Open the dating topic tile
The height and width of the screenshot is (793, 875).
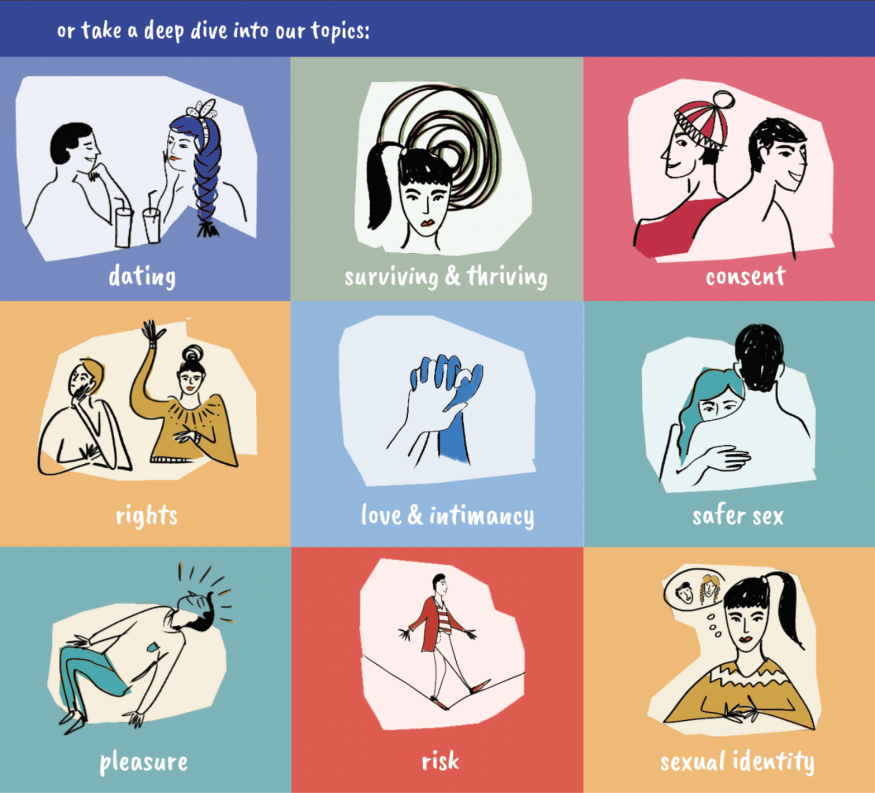click(145, 180)
